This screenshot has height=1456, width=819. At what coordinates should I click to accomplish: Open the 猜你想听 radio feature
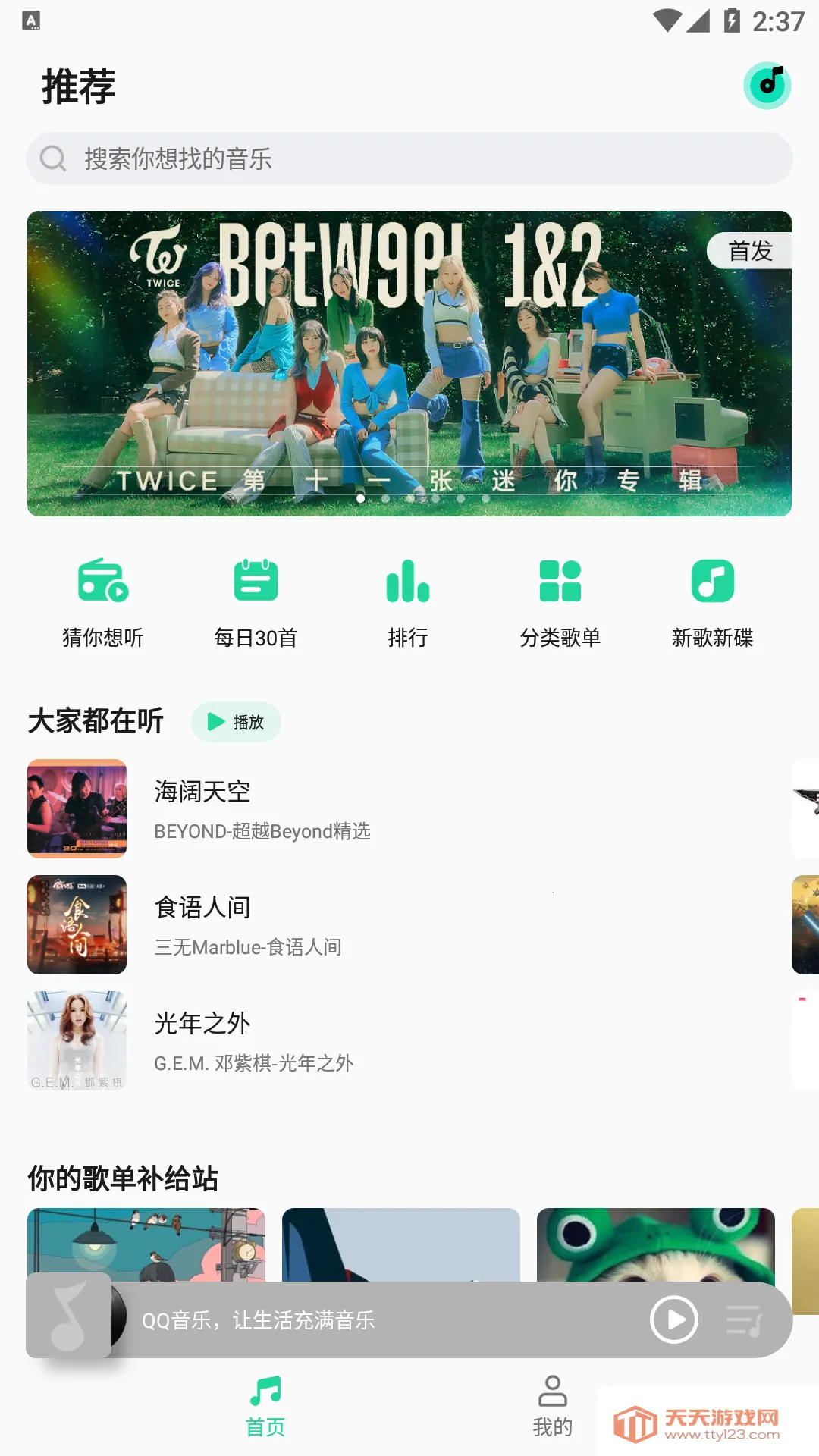click(x=104, y=599)
